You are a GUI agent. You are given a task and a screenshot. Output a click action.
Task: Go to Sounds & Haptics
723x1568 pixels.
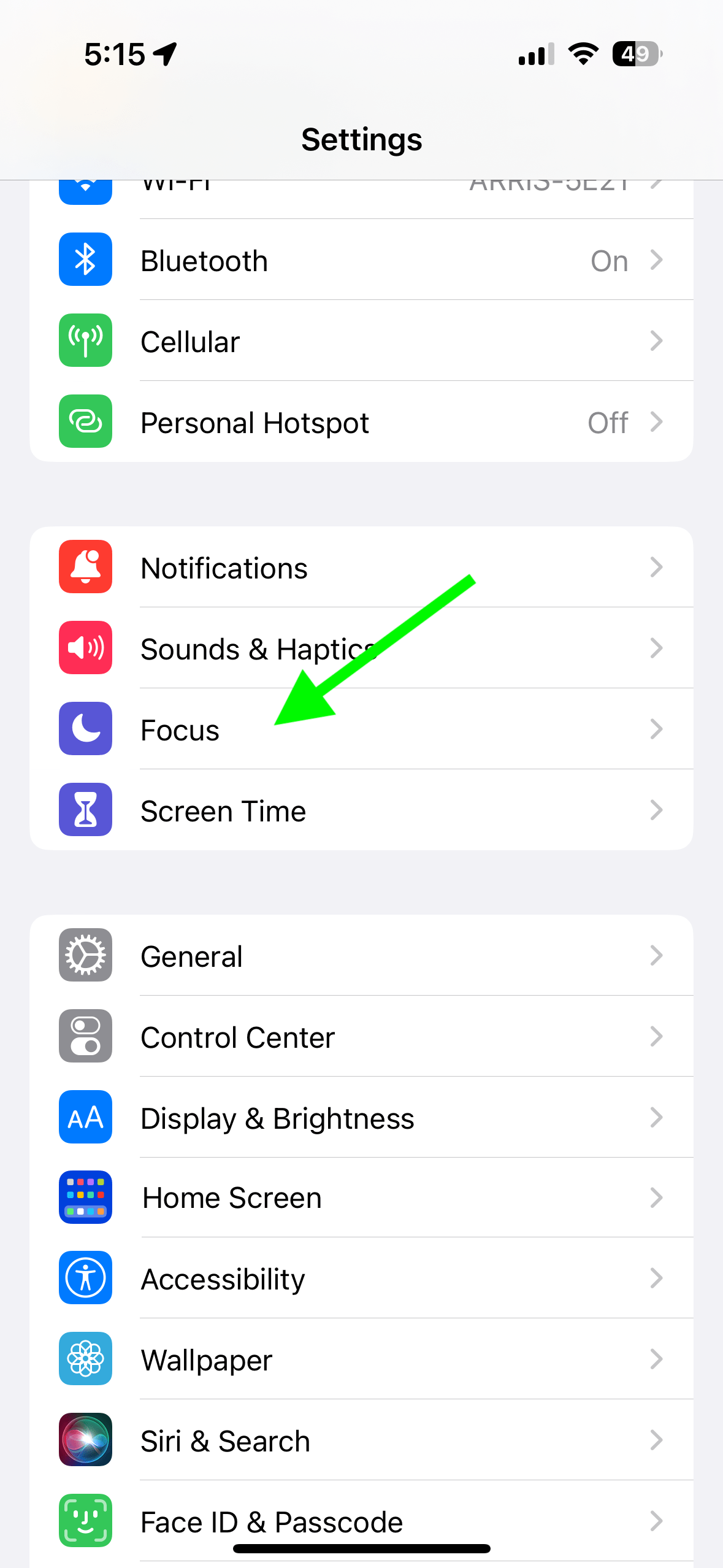361,648
